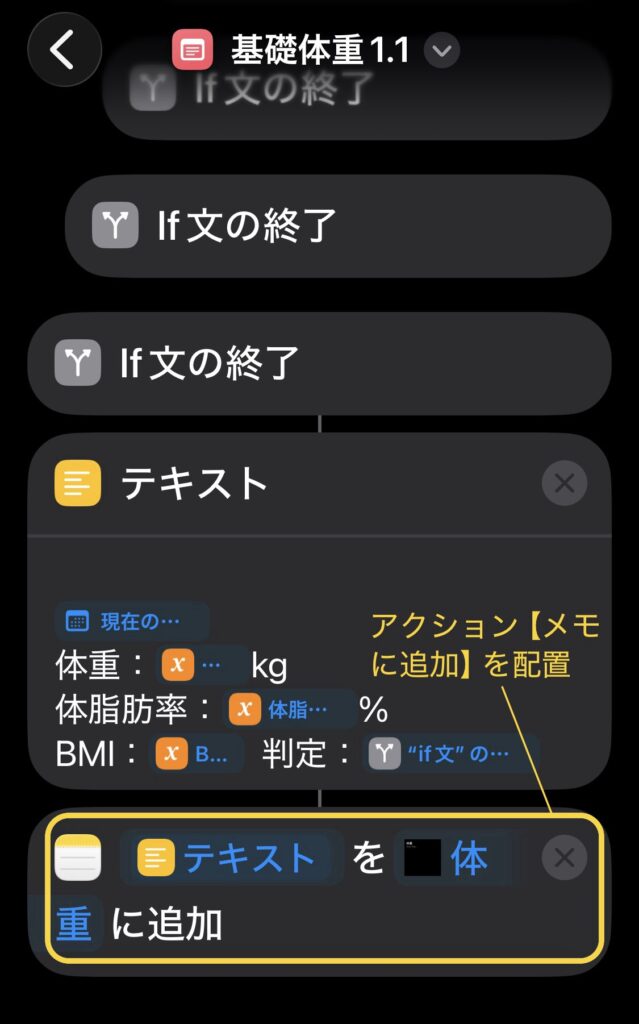
Task: Delete the メモに追加 action
Action: click(x=564, y=858)
